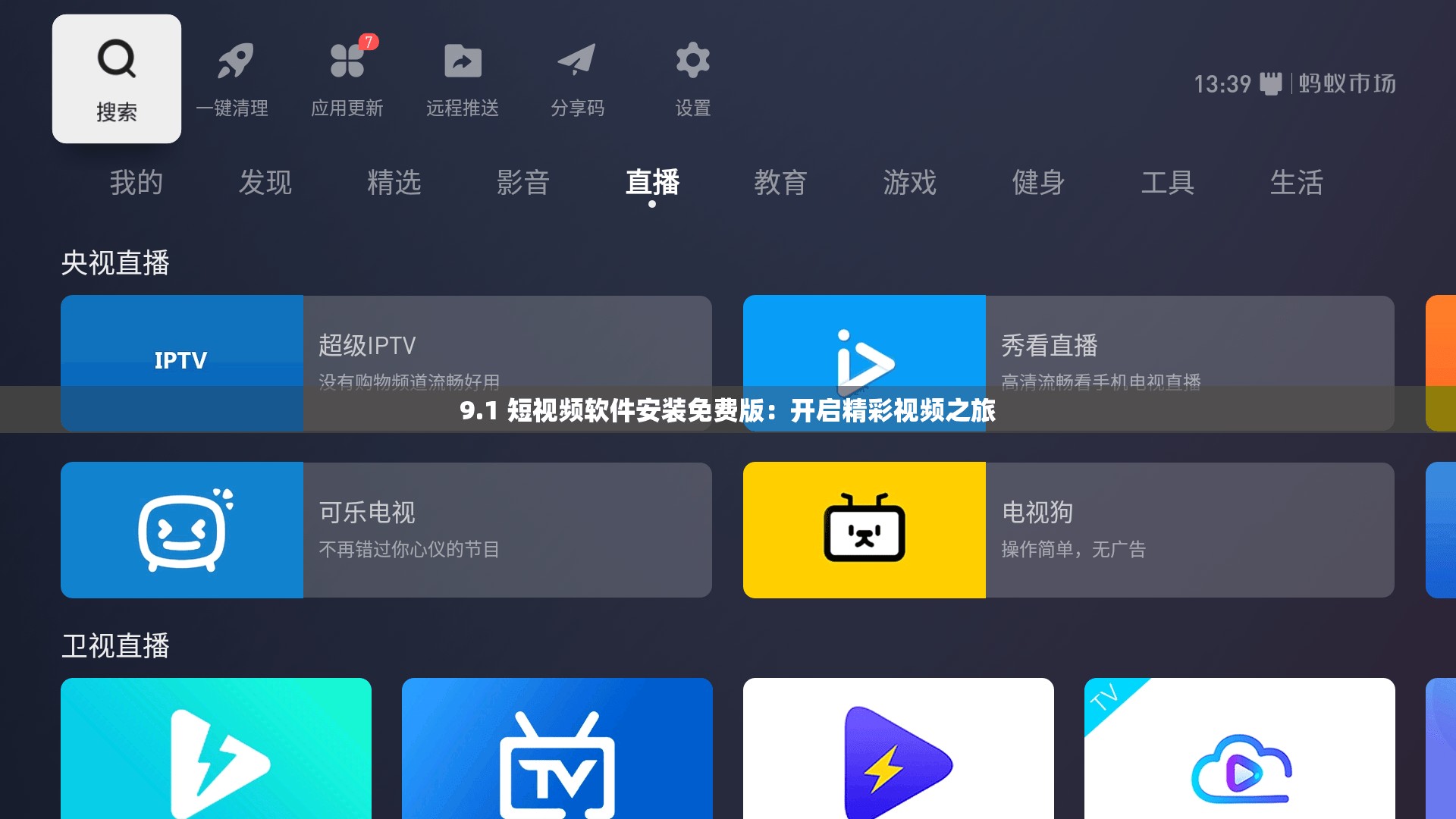Switch to the 工具 tab

tap(1168, 183)
